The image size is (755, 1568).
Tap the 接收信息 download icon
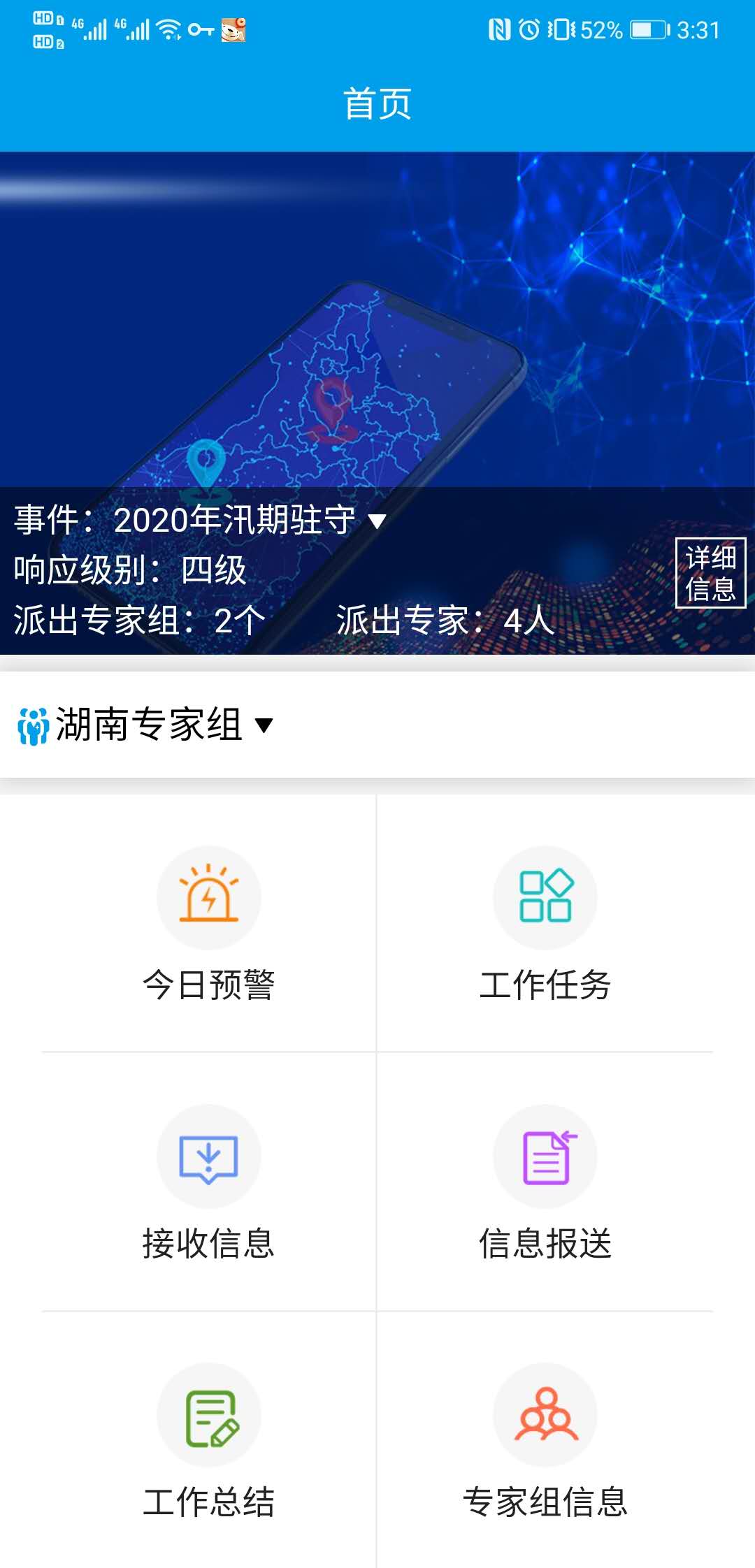pos(209,1156)
